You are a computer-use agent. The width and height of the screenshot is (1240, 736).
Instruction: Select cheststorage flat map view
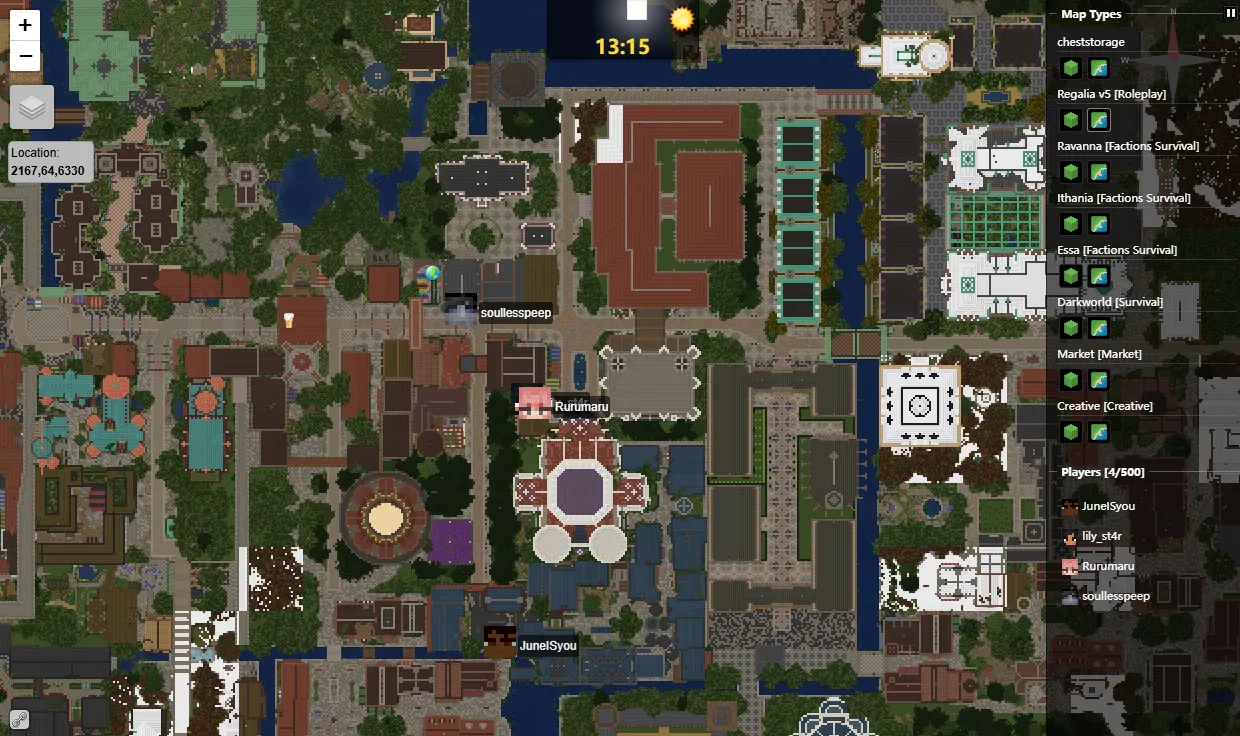1099,68
